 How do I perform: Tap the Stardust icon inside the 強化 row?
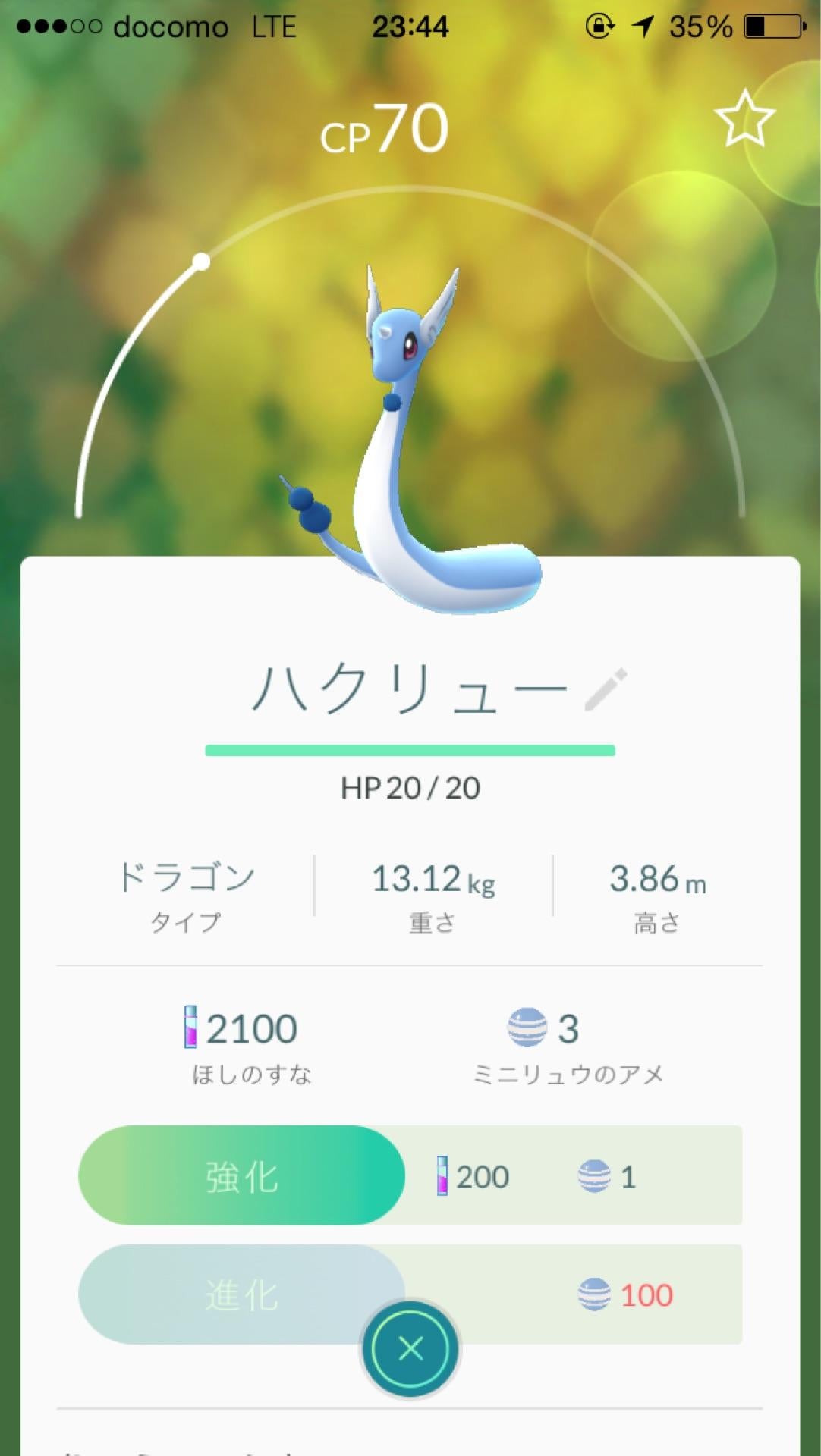[442, 1176]
